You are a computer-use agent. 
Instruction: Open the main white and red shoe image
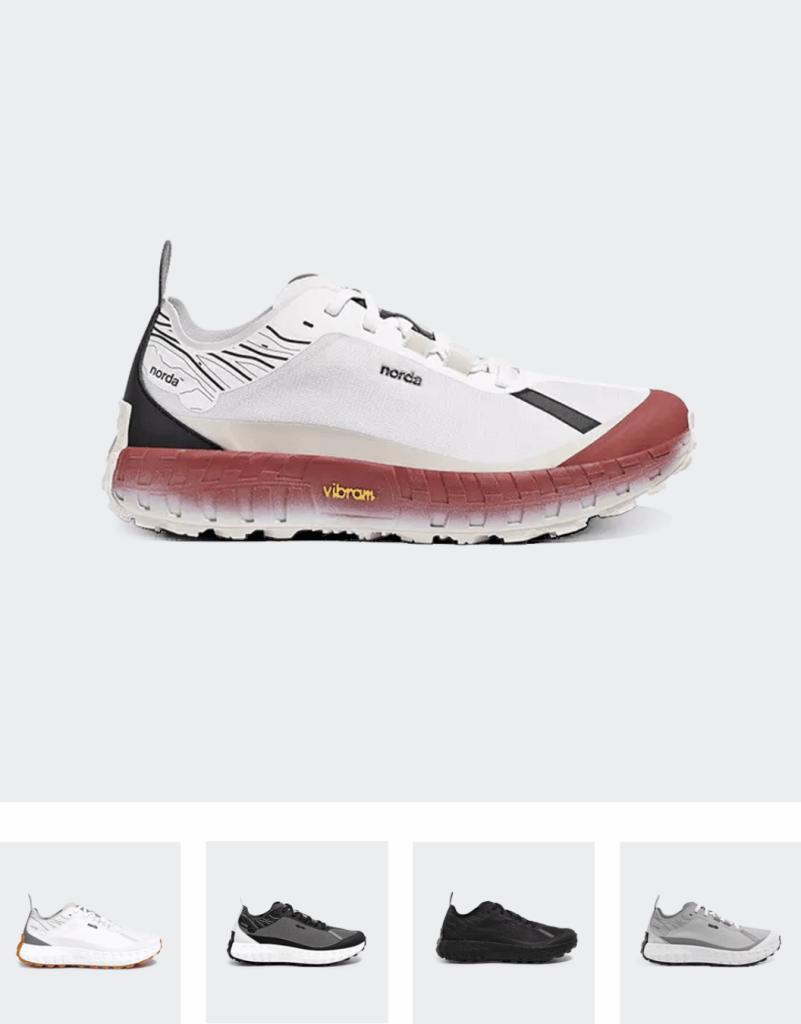point(400,400)
